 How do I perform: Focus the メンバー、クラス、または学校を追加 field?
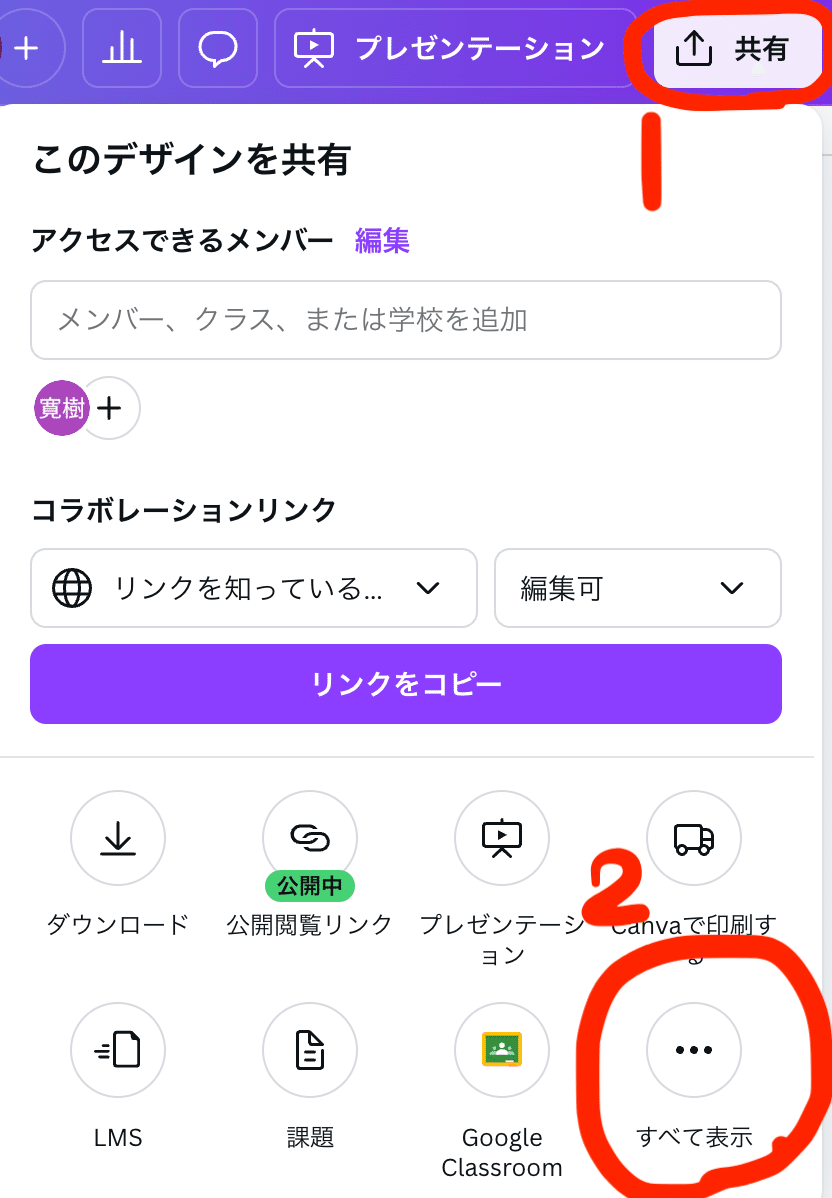click(x=405, y=320)
